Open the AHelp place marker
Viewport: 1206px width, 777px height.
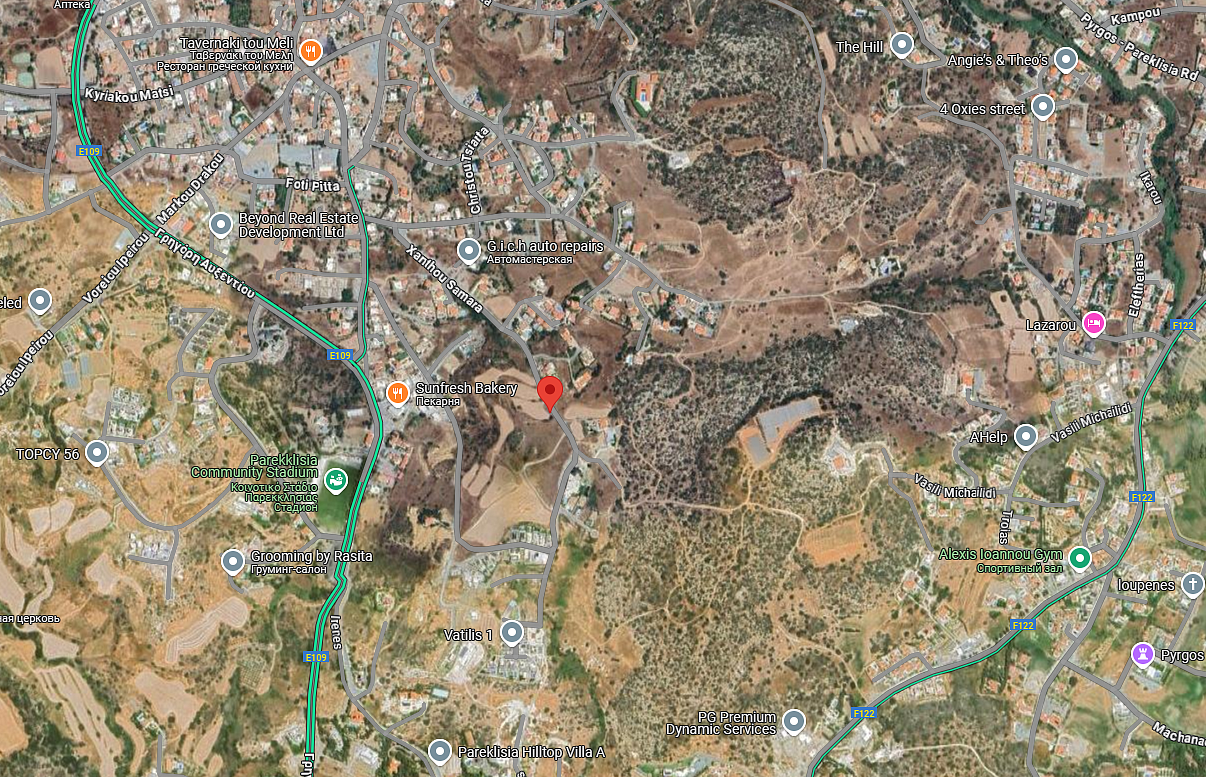(x=1026, y=436)
